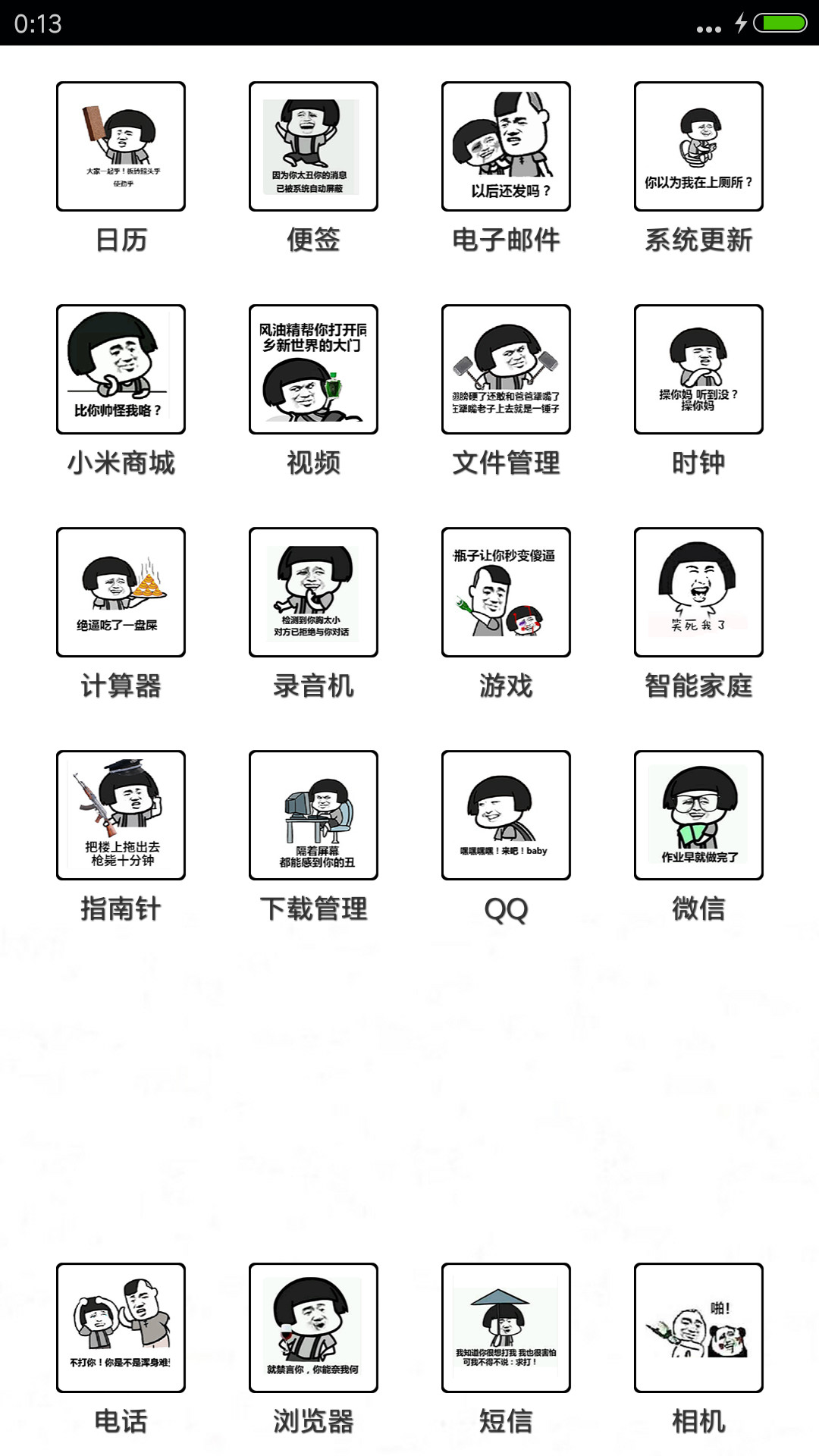The width and height of the screenshot is (819, 1456).
Task: Open the 日历 calendar app
Action: (121, 146)
